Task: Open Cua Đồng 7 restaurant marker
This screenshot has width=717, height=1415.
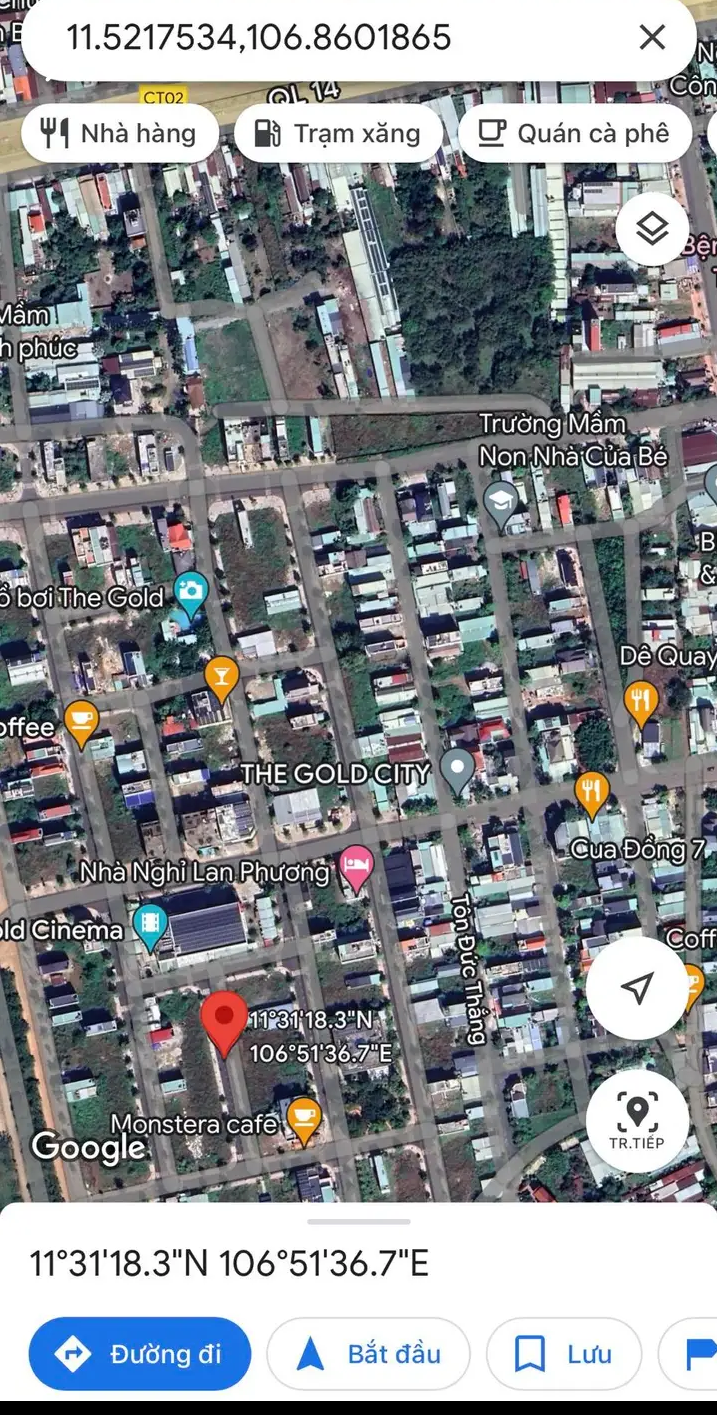Action: (592, 793)
